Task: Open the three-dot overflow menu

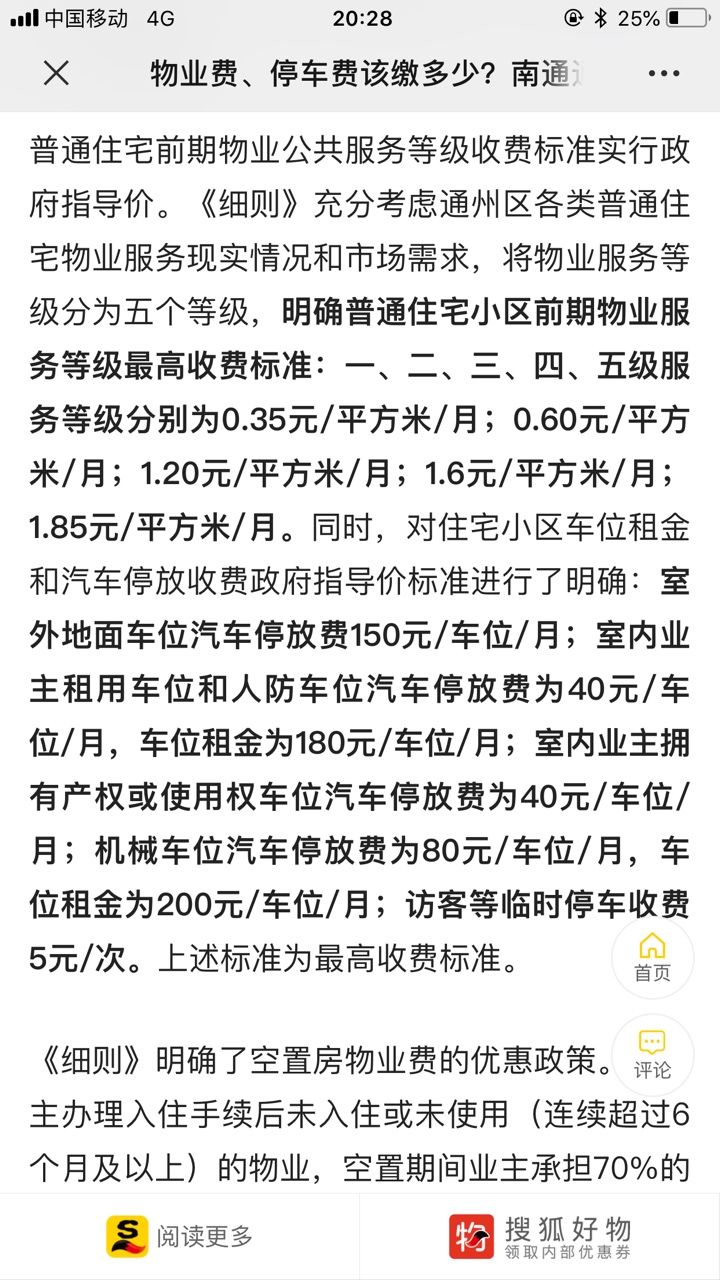Action: (x=664, y=74)
